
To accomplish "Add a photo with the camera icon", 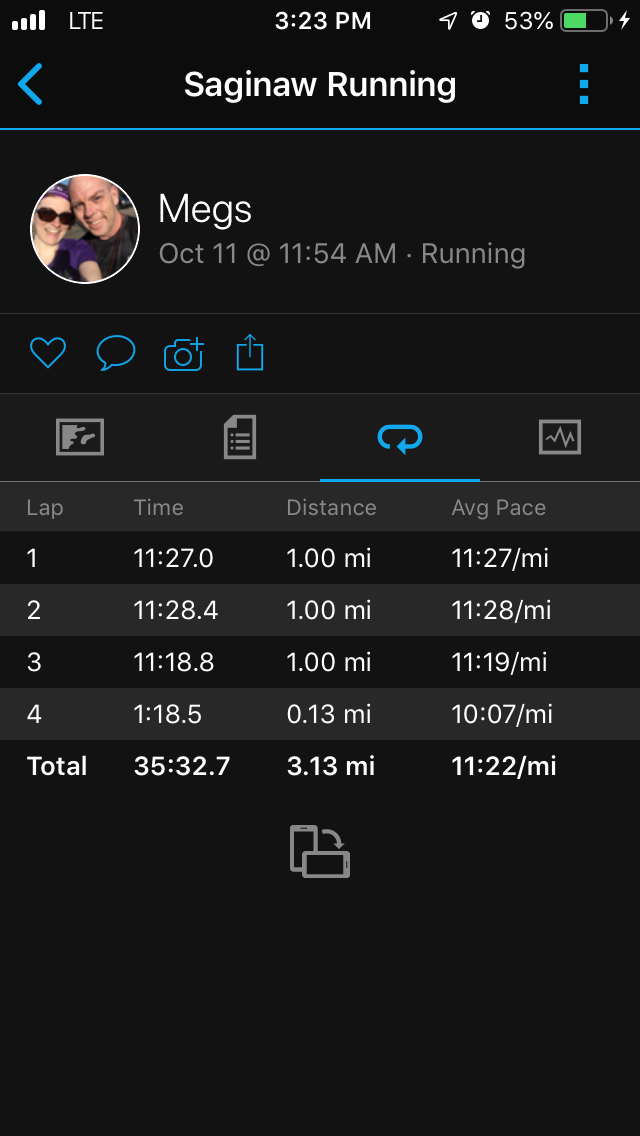I will pyautogui.click(x=183, y=353).
